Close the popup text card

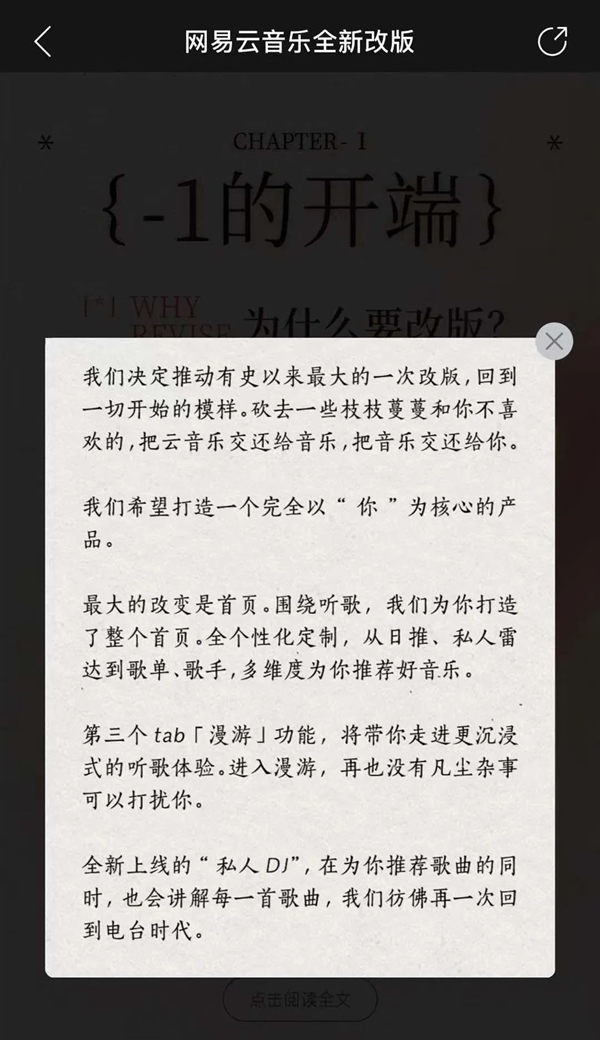pos(554,341)
